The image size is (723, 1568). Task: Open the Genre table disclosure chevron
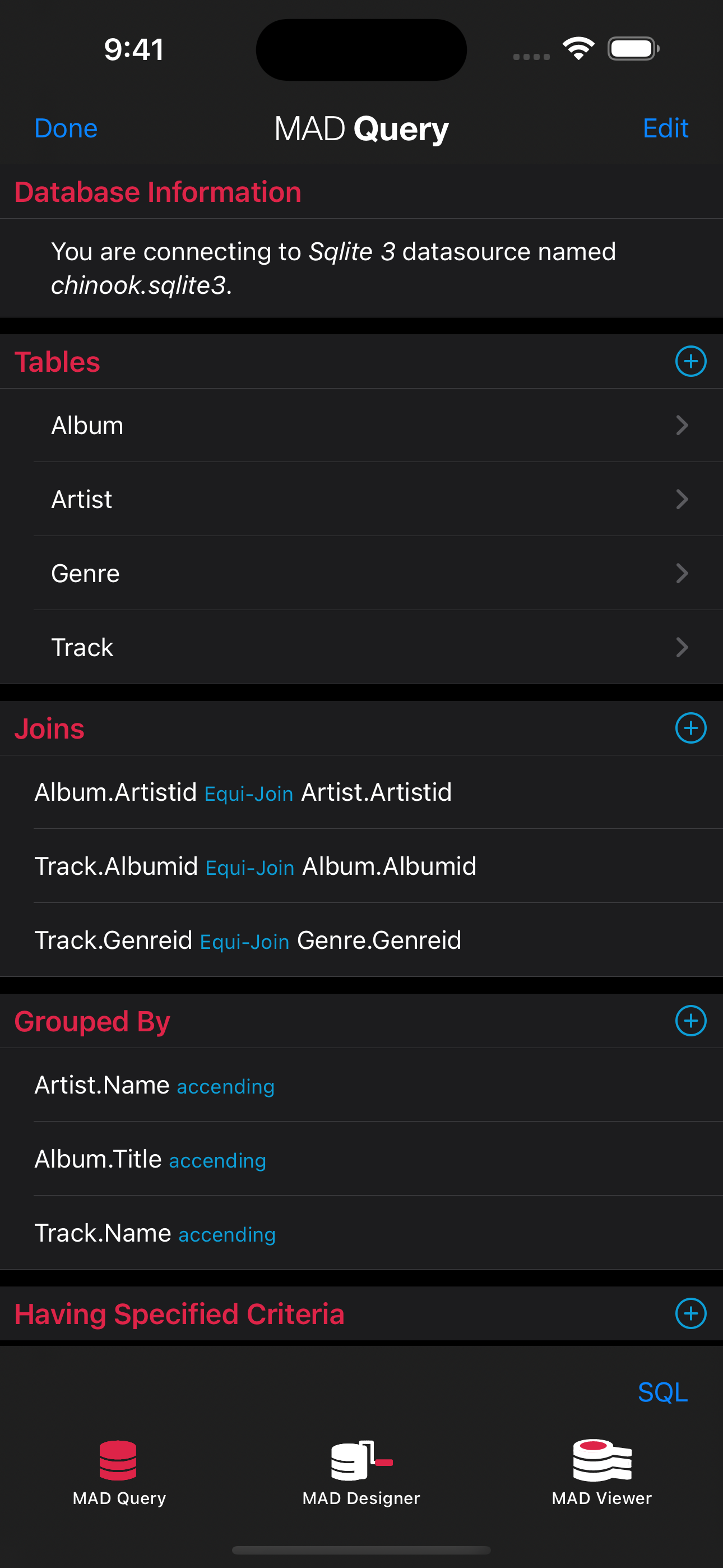tap(681, 573)
